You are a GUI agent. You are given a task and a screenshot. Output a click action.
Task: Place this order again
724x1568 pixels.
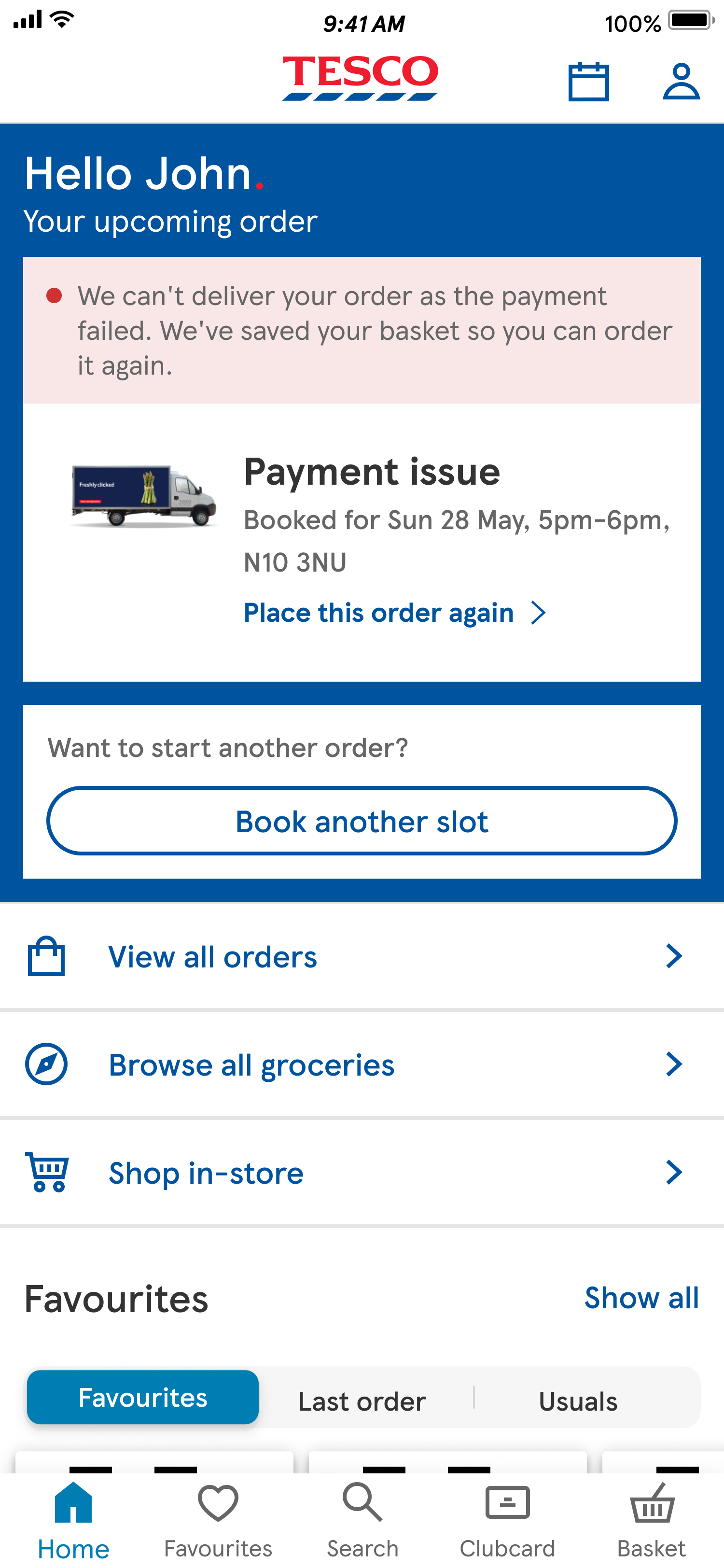tap(394, 612)
